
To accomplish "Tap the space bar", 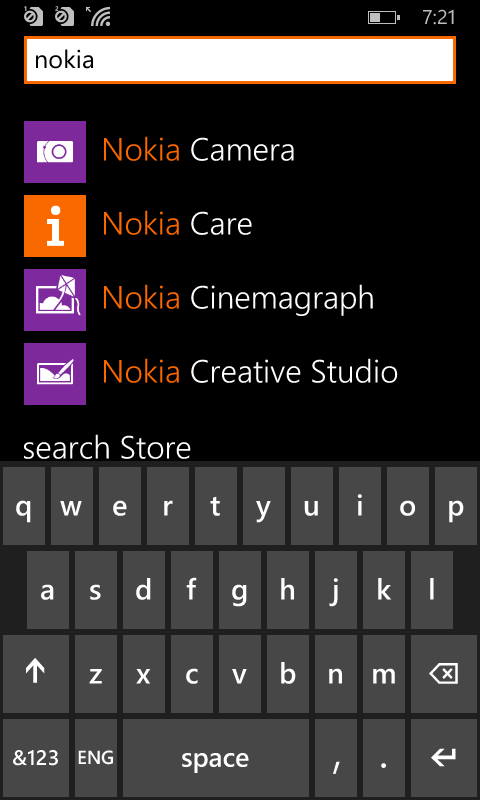I will click(x=215, y=758).
